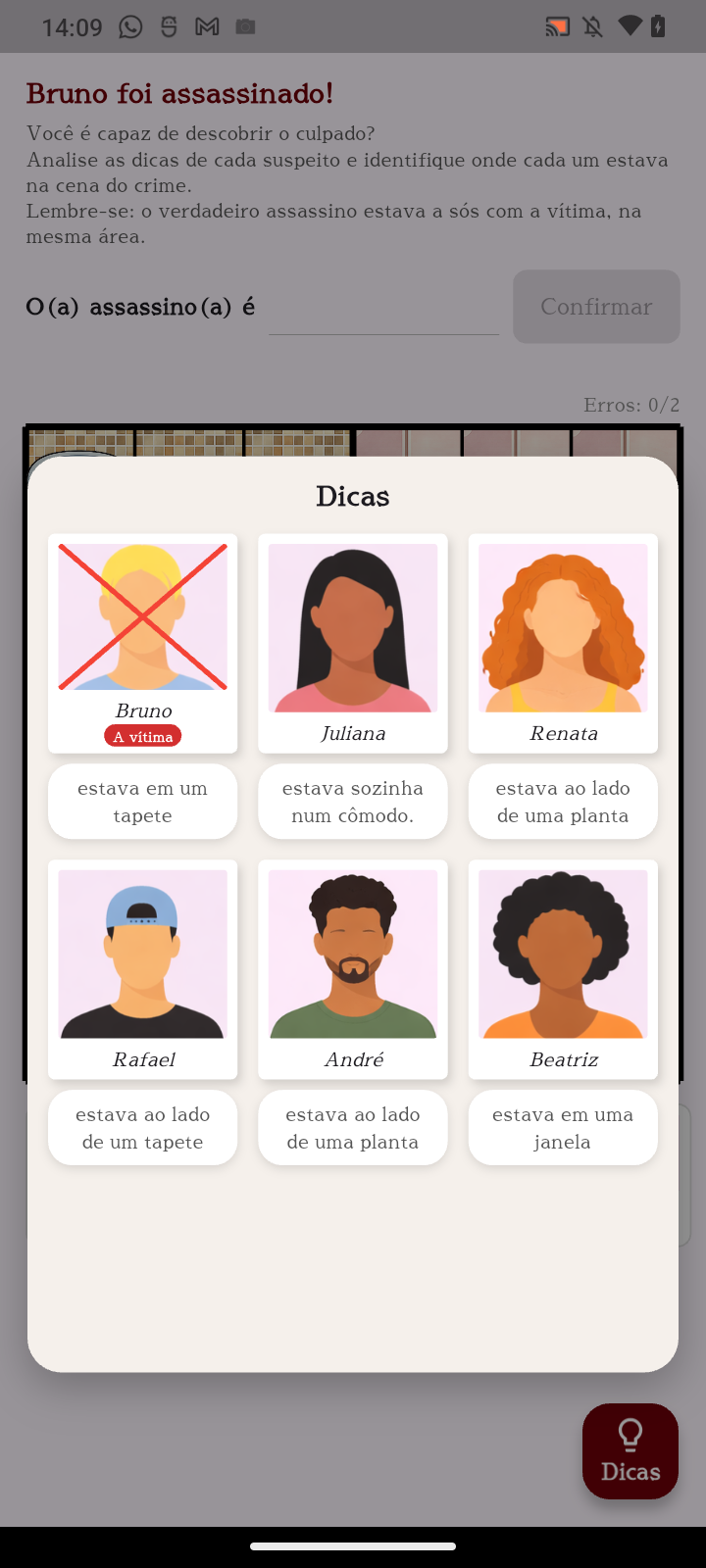Choose Rafael's suspect card
The image size is (706, 1568).
[143, 968]
